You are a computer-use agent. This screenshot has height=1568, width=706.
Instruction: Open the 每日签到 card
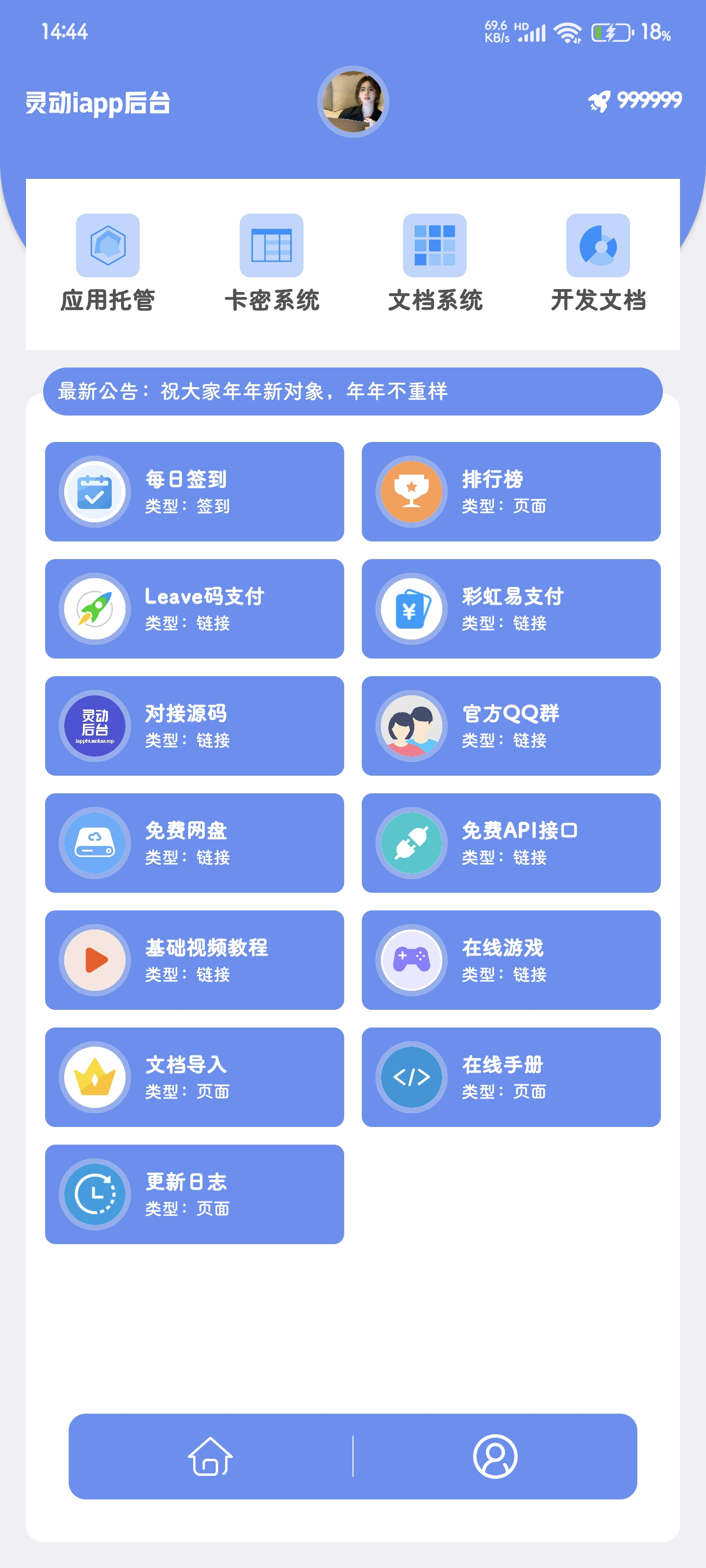(194, 491)
